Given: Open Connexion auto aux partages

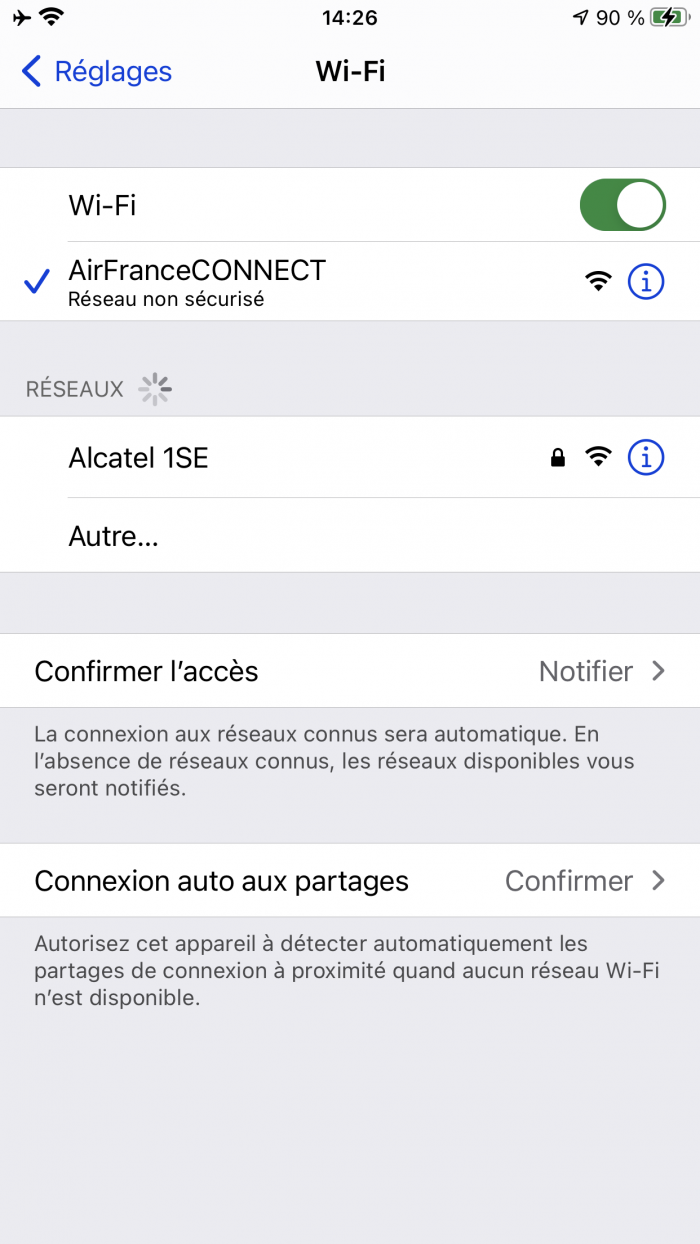Looking at the screenshot, I should pos(350,881).
